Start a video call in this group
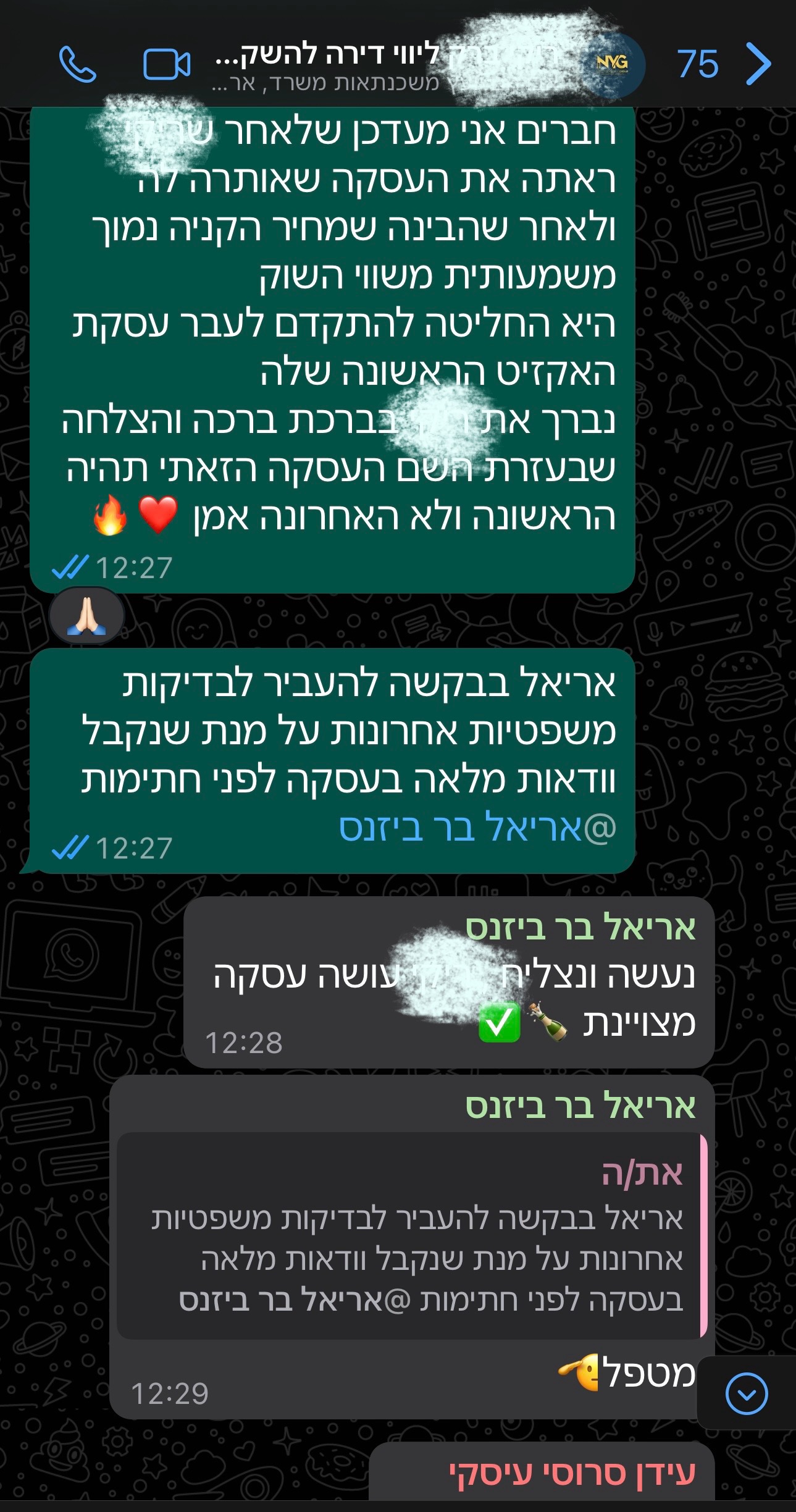 [x=167, y=64]
